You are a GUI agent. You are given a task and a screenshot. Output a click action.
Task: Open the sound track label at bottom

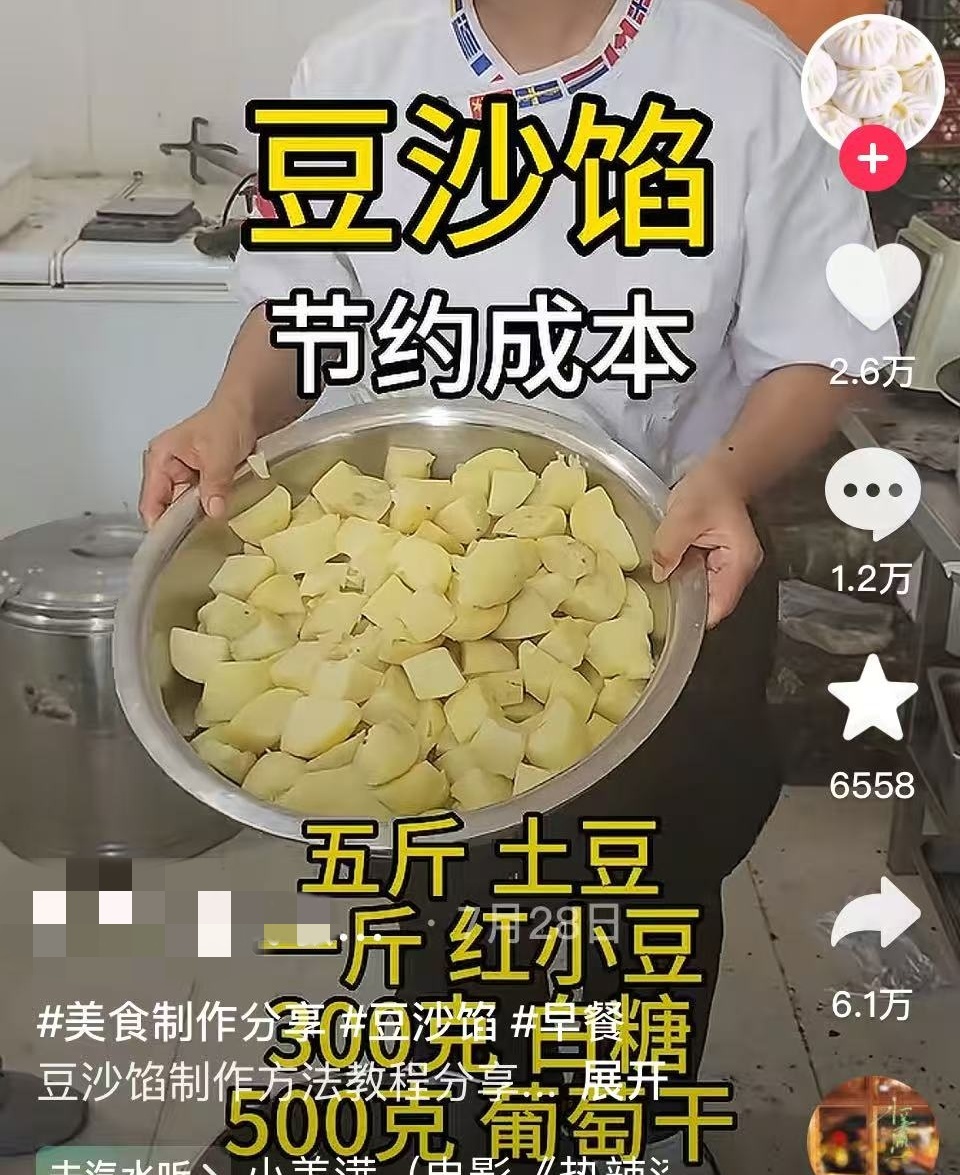click(x=400, y=1165)
